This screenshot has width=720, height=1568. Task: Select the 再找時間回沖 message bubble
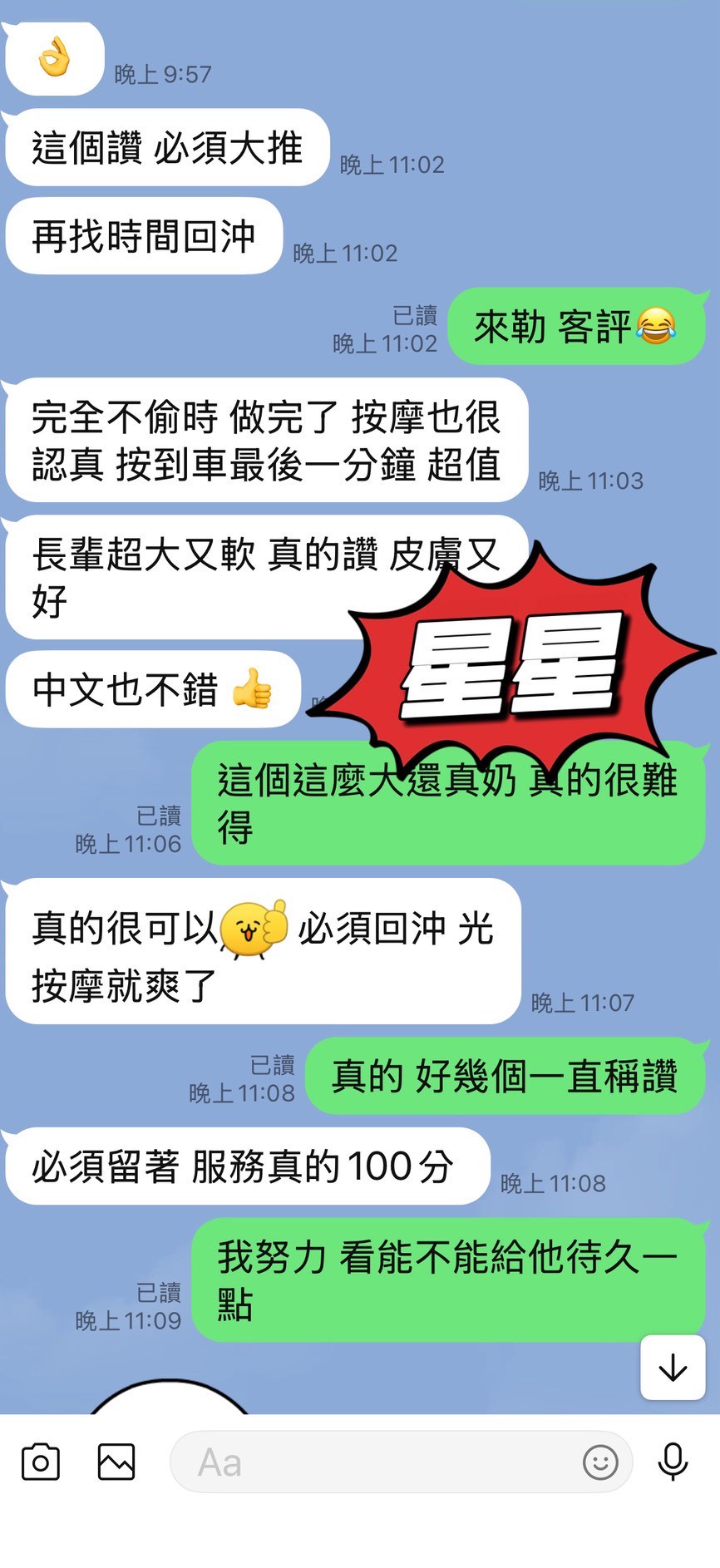[143, 235]
